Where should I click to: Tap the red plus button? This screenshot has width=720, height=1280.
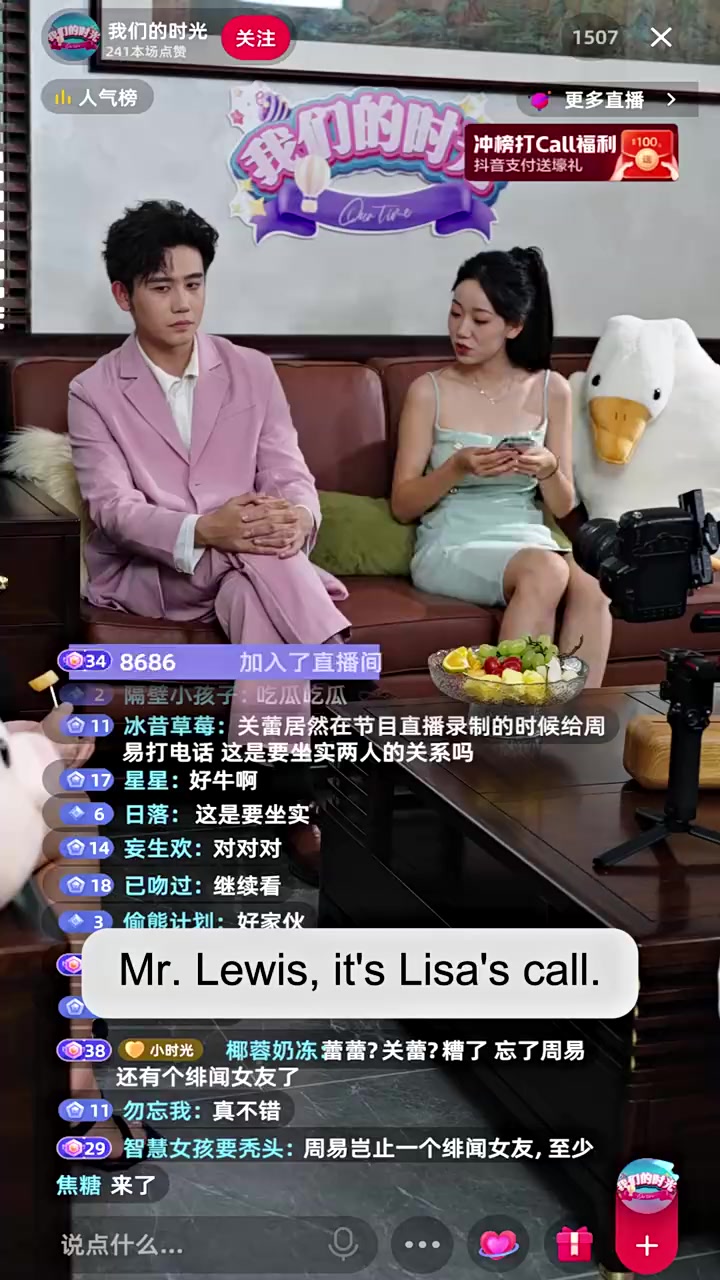tap(647, 1246)
